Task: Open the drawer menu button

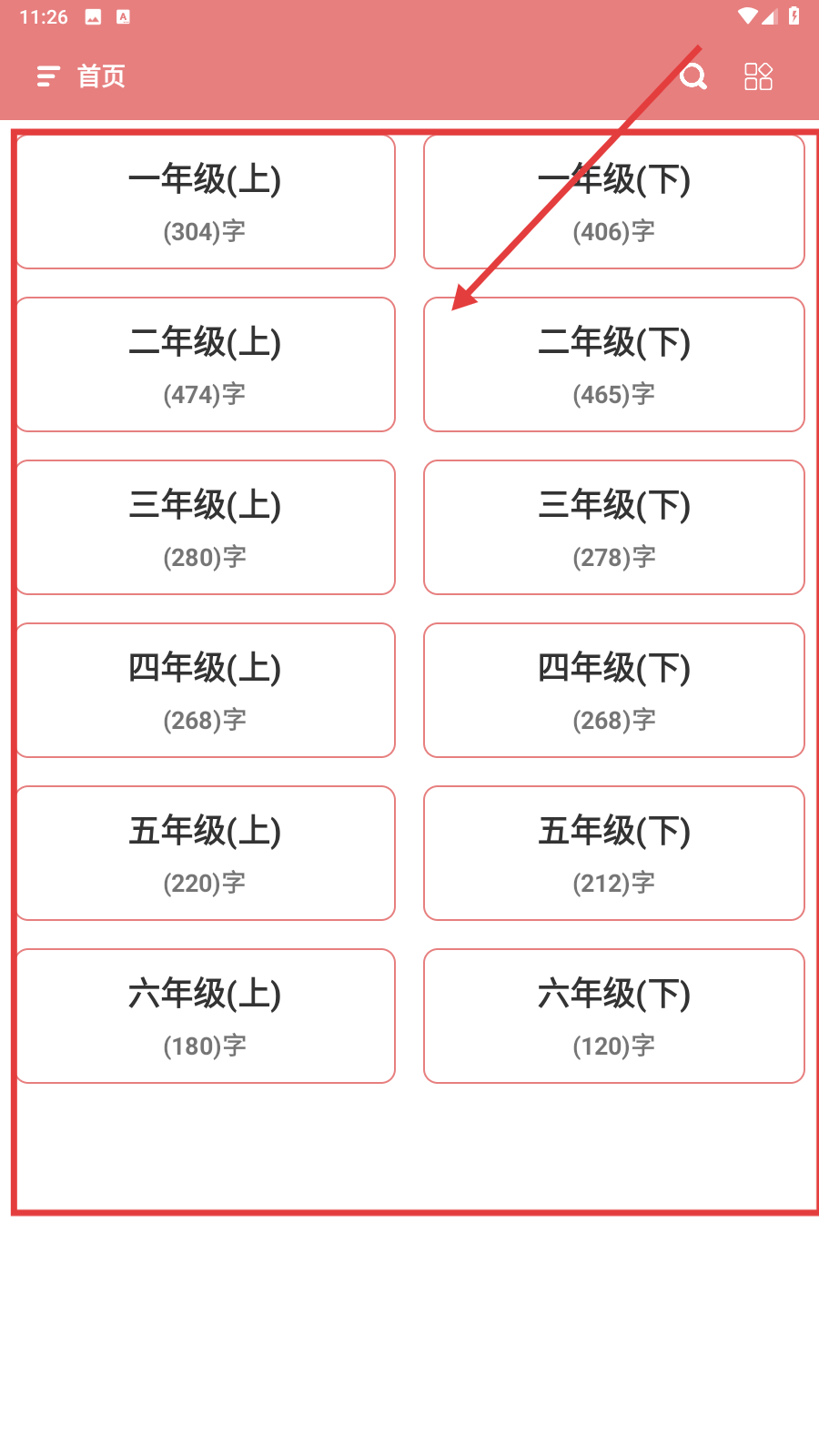Action: [x=48, y=76]
